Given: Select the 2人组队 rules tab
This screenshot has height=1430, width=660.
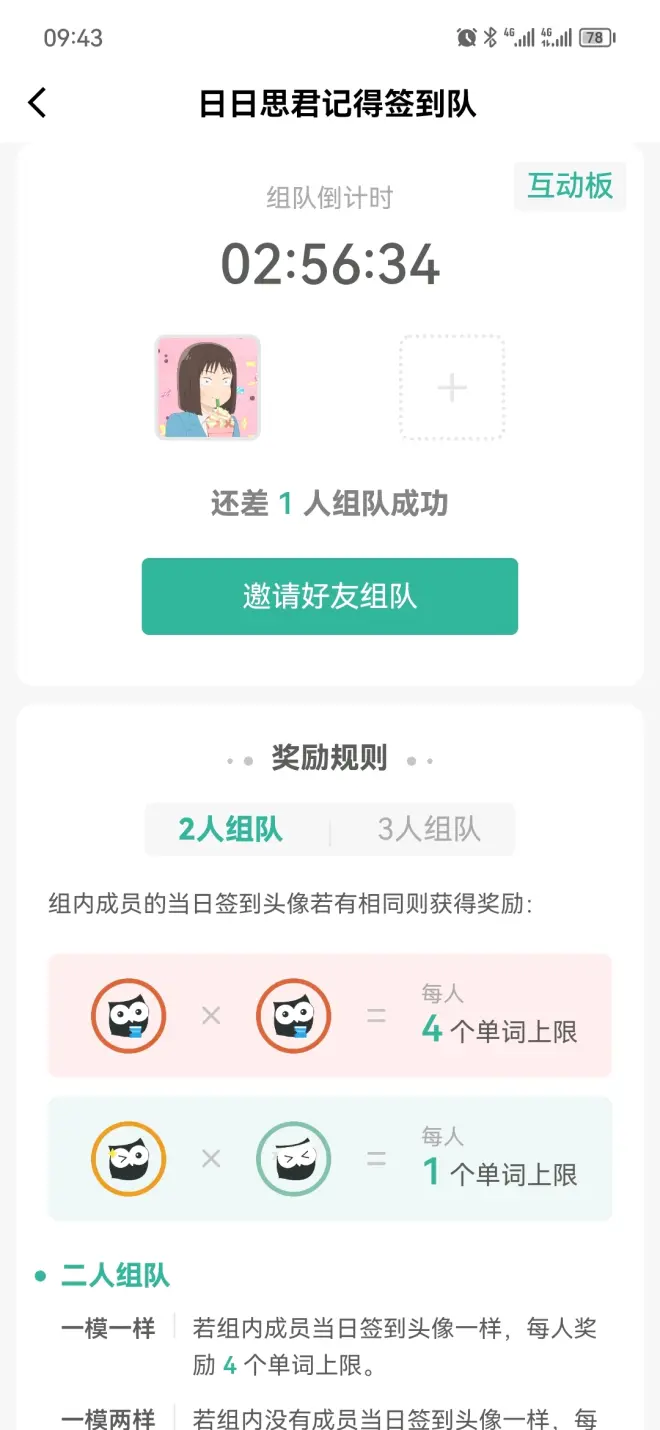Looking at the screenshot, I should (x=231, y=829).
